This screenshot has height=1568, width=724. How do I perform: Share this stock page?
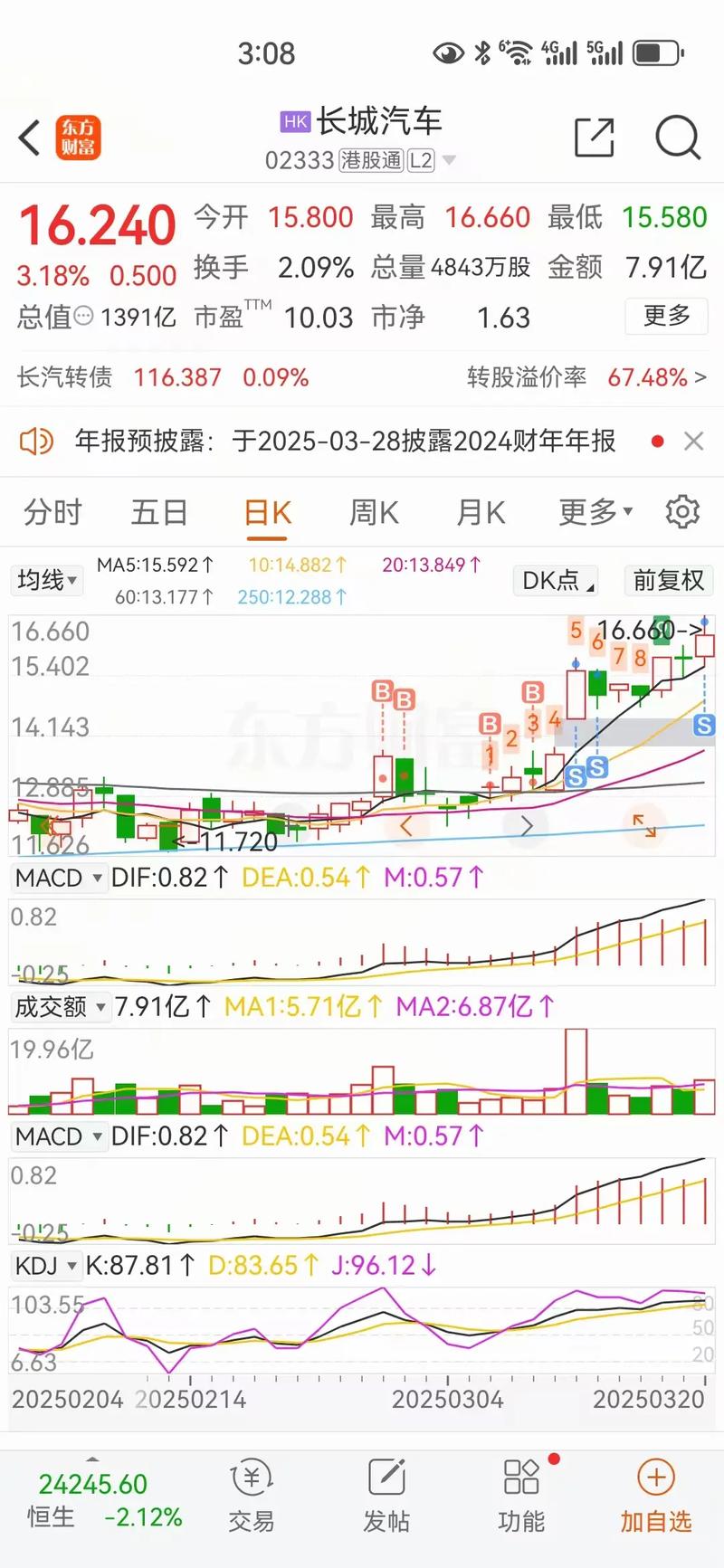[595, 138]
